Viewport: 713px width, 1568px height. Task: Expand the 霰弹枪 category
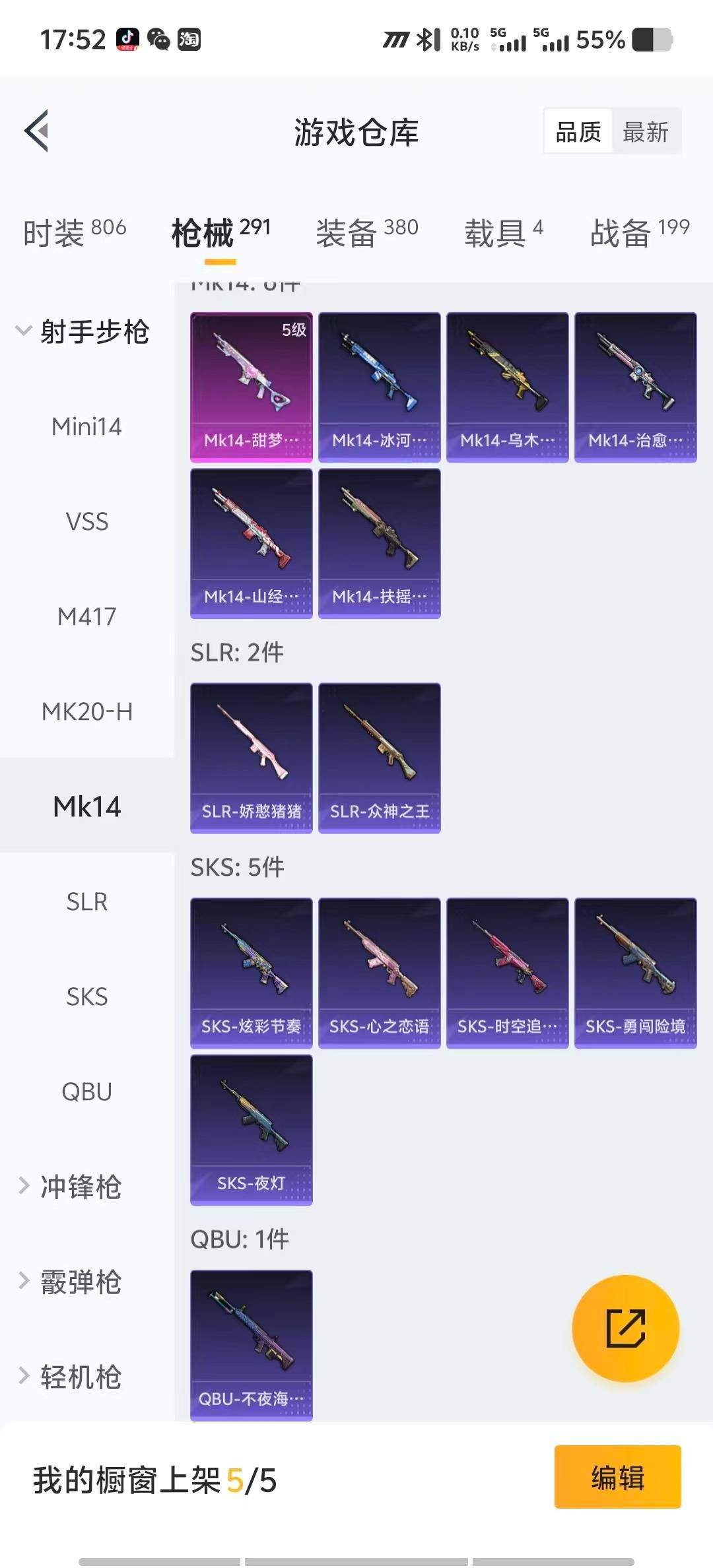coord(79,1282)
